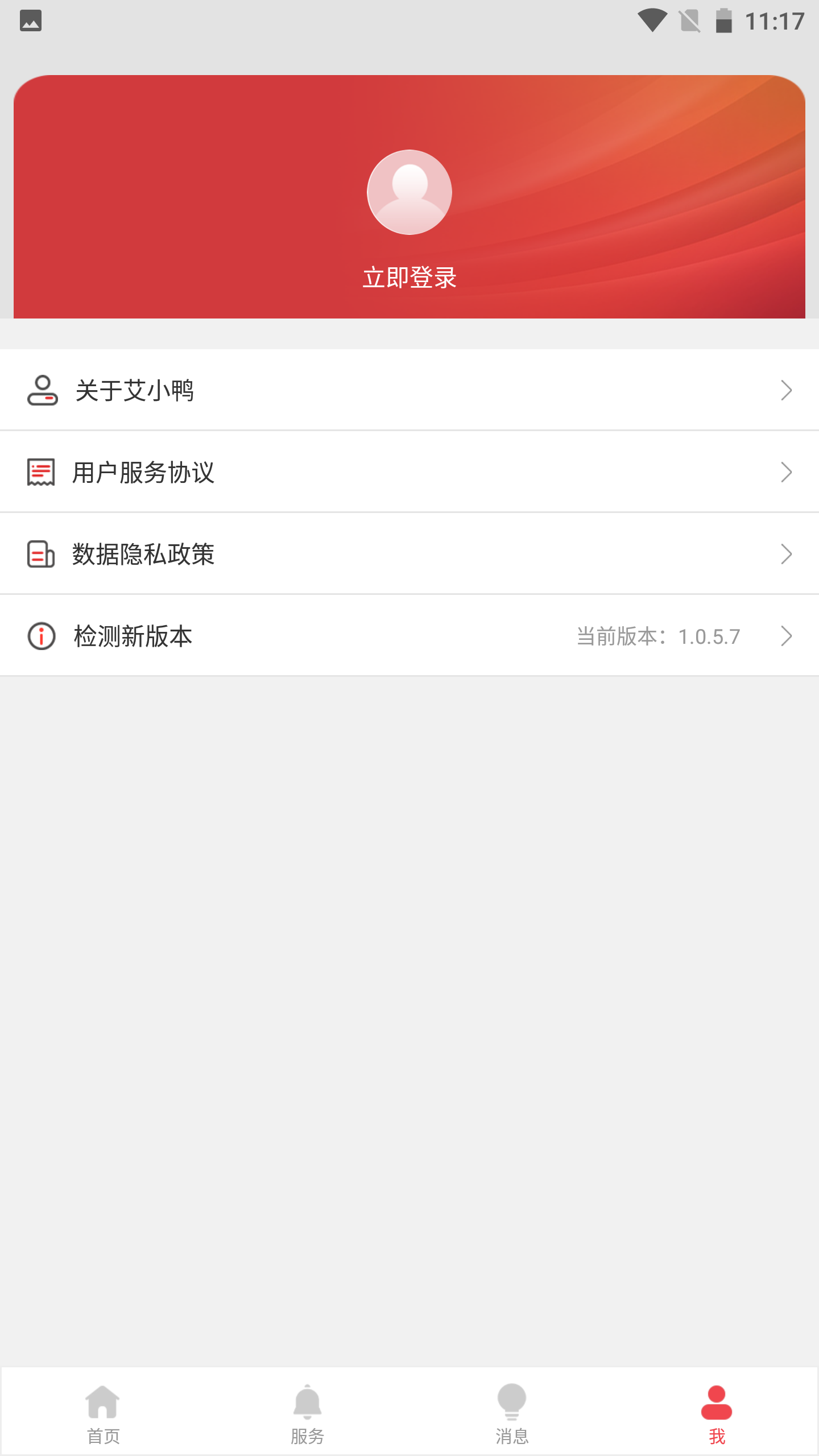Expand the 数据隐私政策 row chevron

786,553
